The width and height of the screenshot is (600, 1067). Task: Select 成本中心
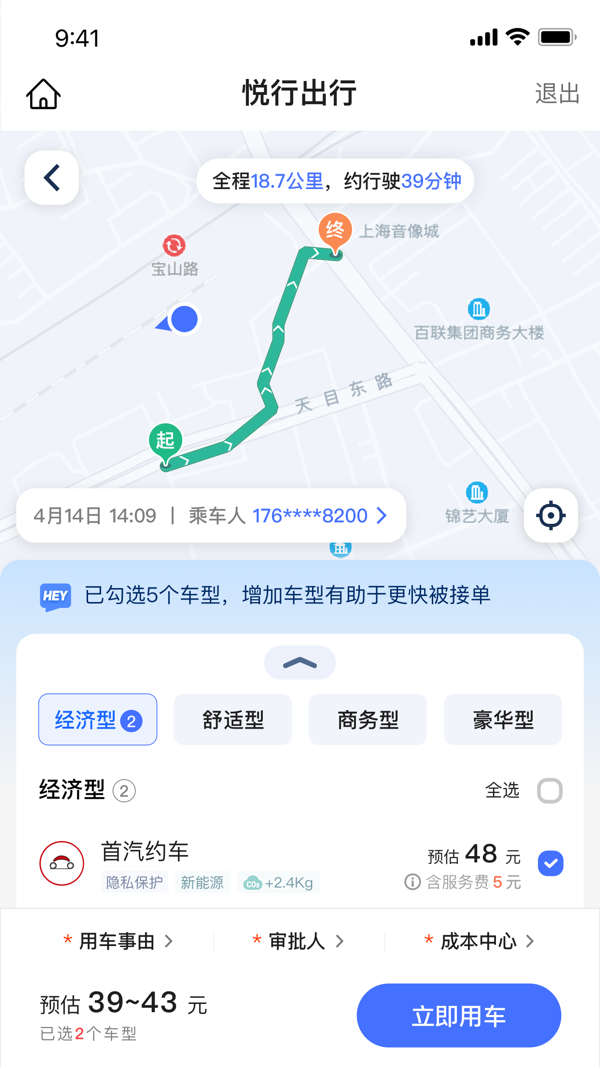pyautogui.click(x=479, y=941)
